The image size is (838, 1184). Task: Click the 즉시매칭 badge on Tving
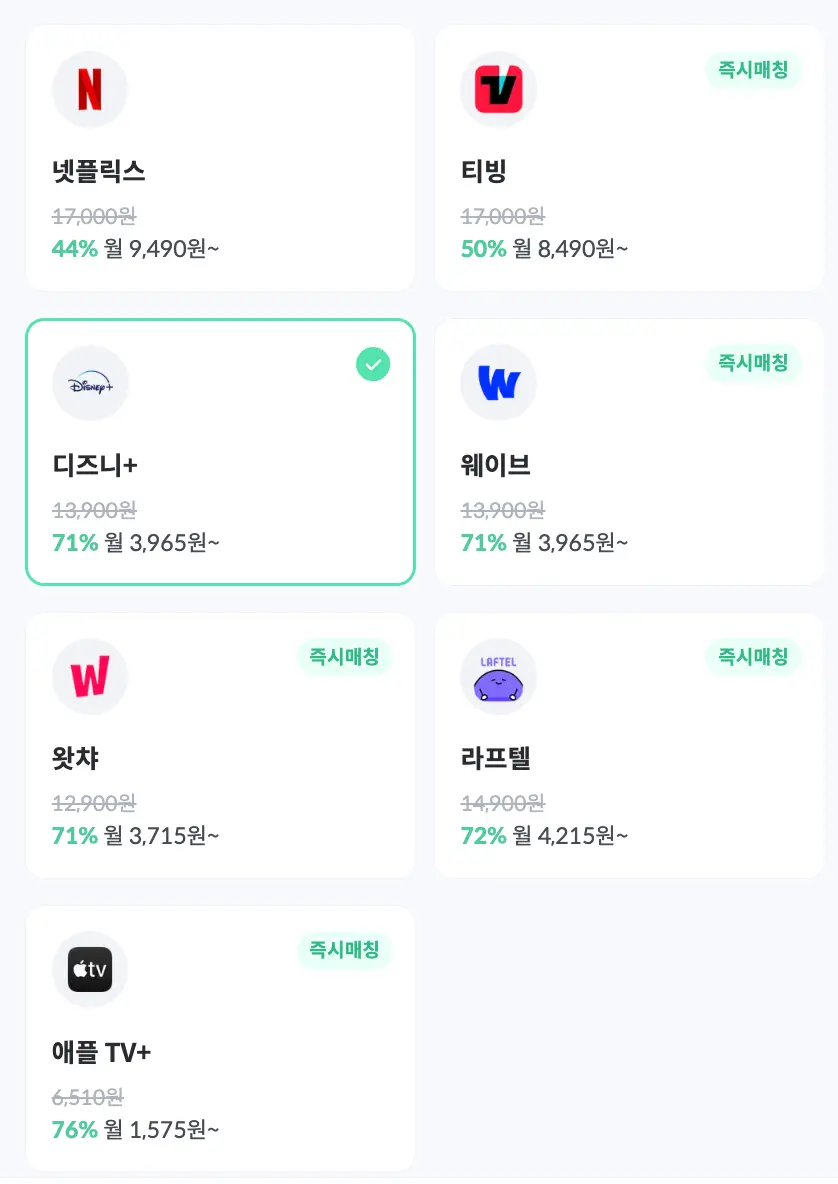pyautogui.click(x=753, y=70)
